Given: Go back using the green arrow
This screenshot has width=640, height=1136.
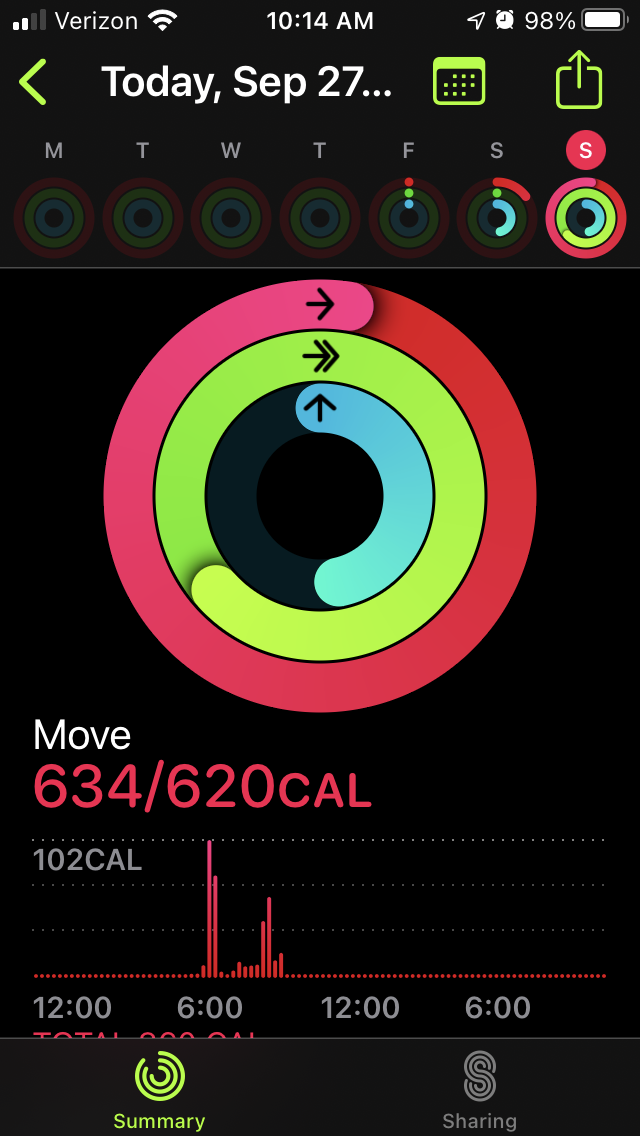Looking at the screenshot, I should tap(33, 82).
